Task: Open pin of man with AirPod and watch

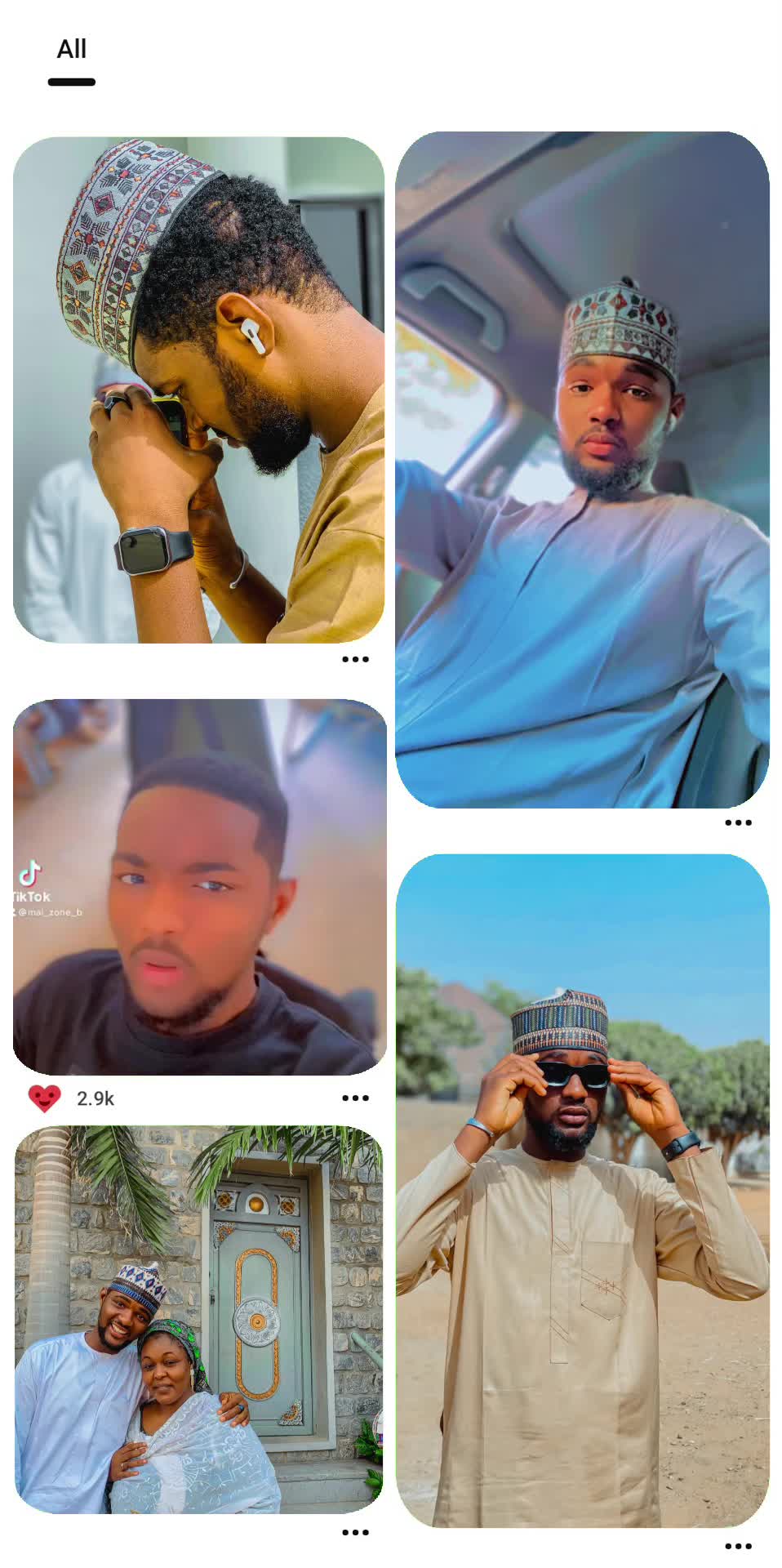Action: 198,390
